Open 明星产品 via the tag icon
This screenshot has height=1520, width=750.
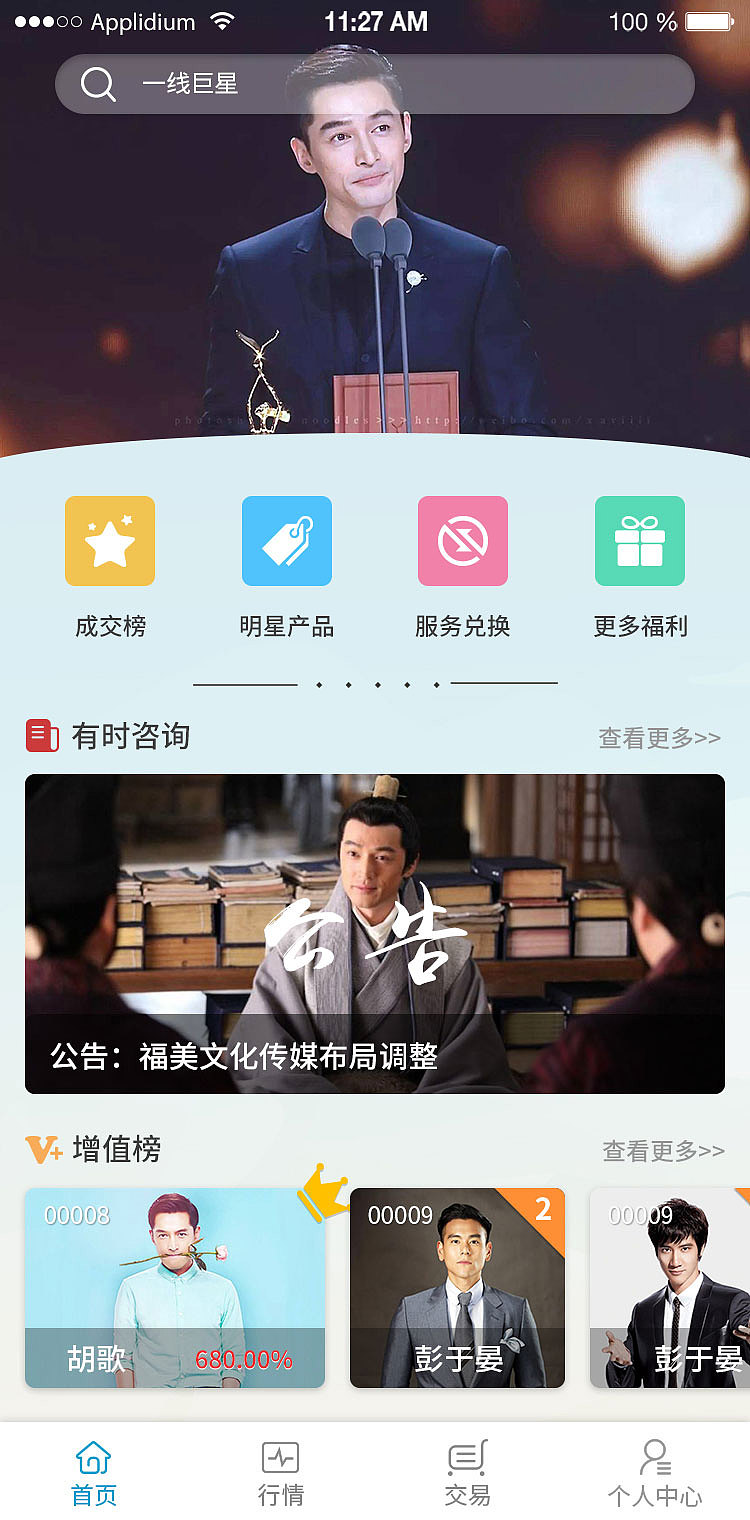pyautogui.click(x=287, y=541)
